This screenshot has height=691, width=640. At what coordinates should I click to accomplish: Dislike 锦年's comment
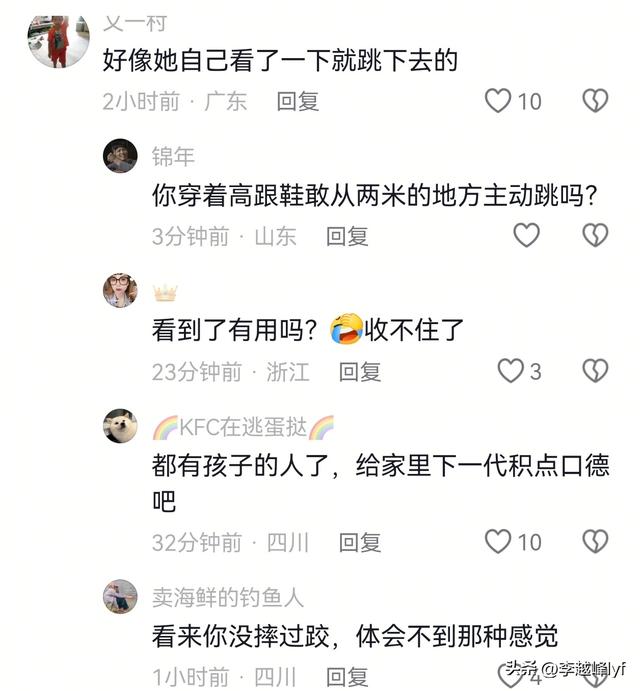click(x=595, y=235)
